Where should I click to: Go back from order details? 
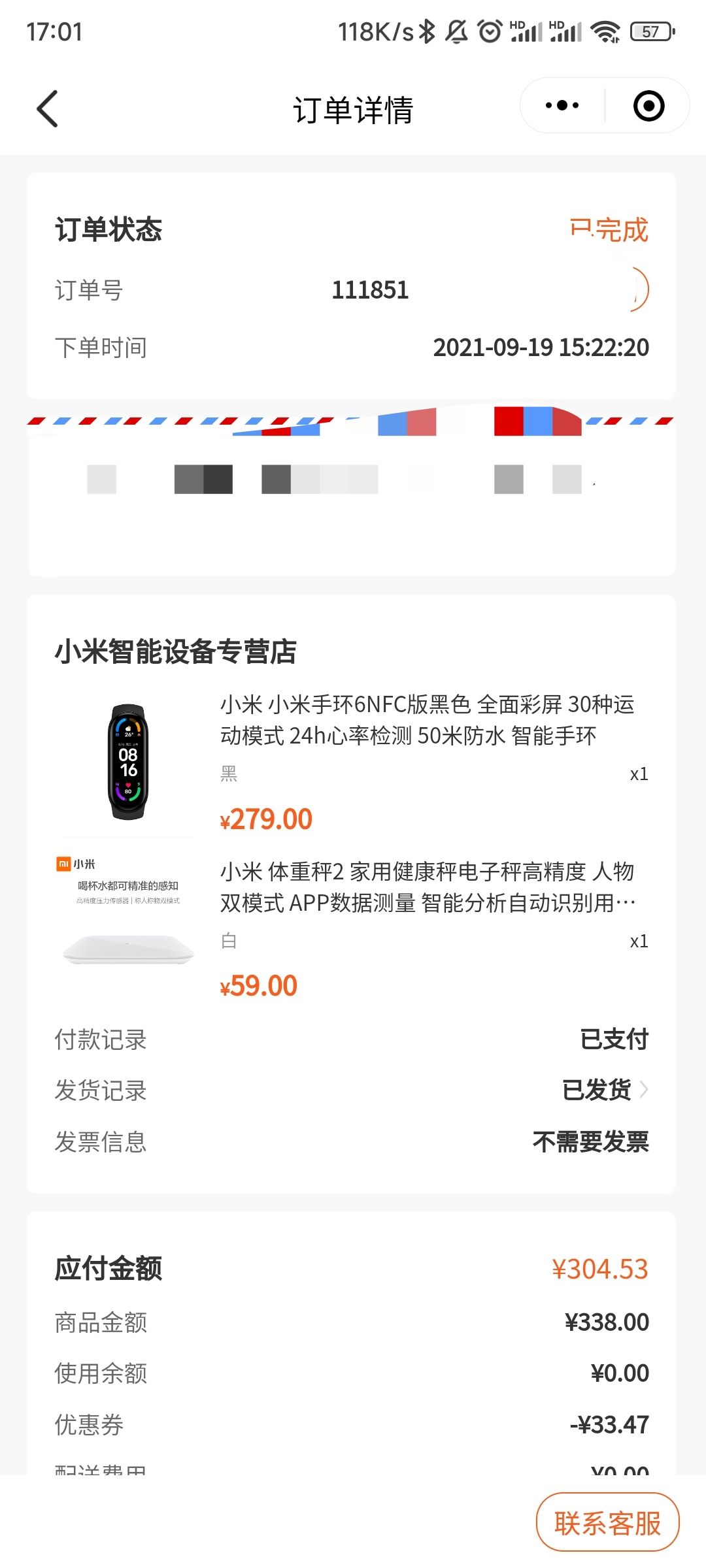(48, 108)
